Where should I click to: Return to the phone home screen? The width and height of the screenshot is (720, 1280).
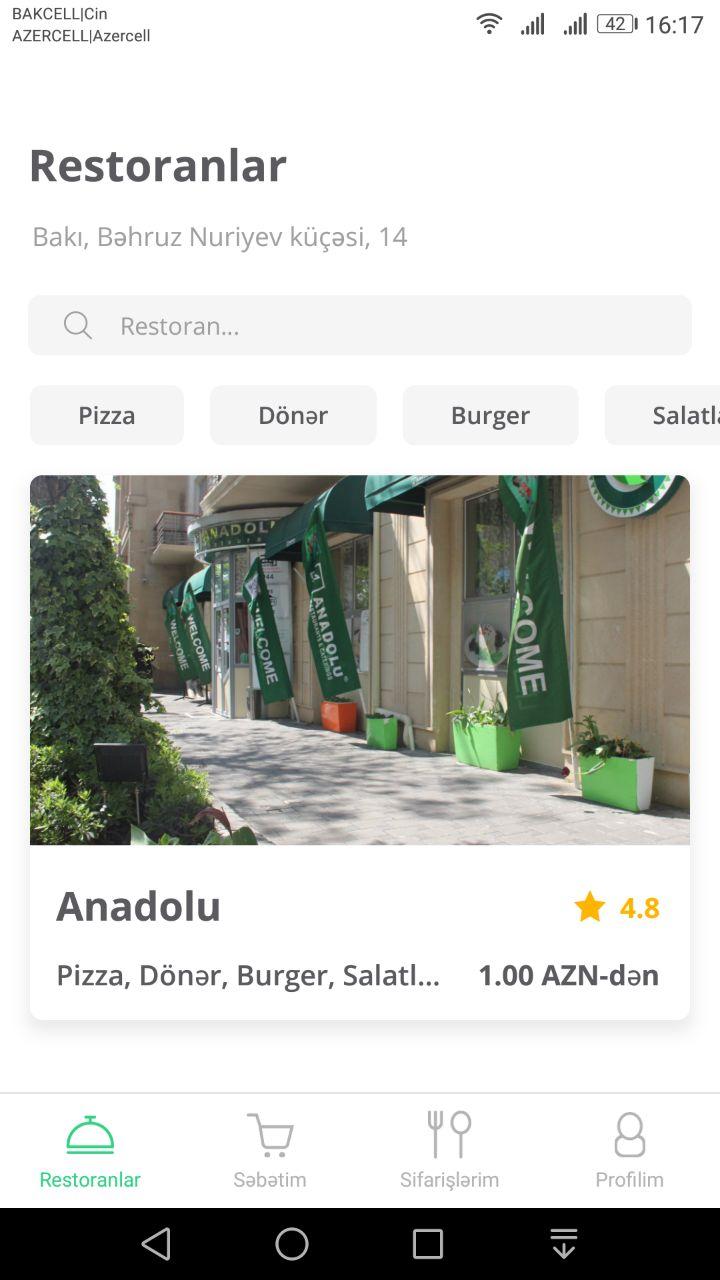tap(292, 1244)
